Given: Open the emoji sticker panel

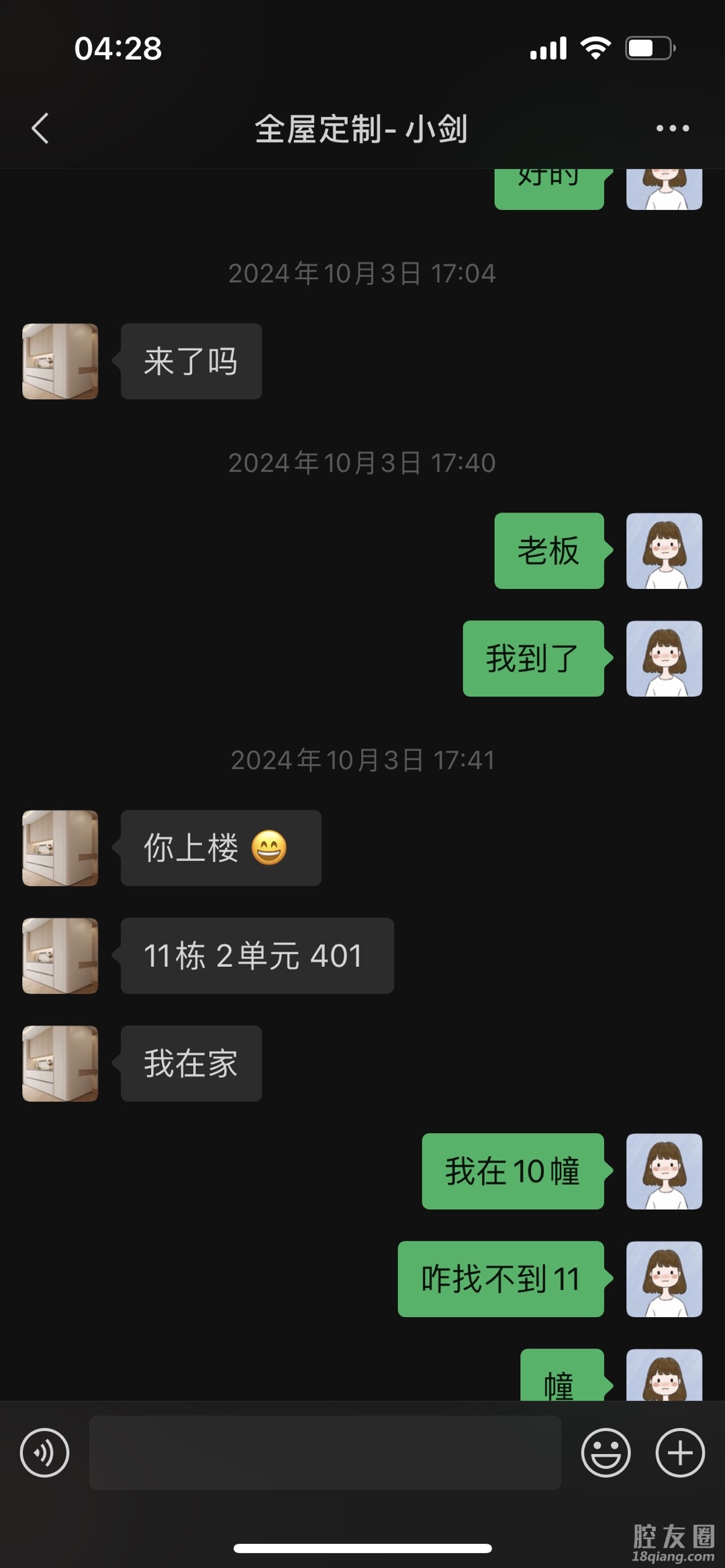Looking at the screenshot, I should [x=606, y=1453].
